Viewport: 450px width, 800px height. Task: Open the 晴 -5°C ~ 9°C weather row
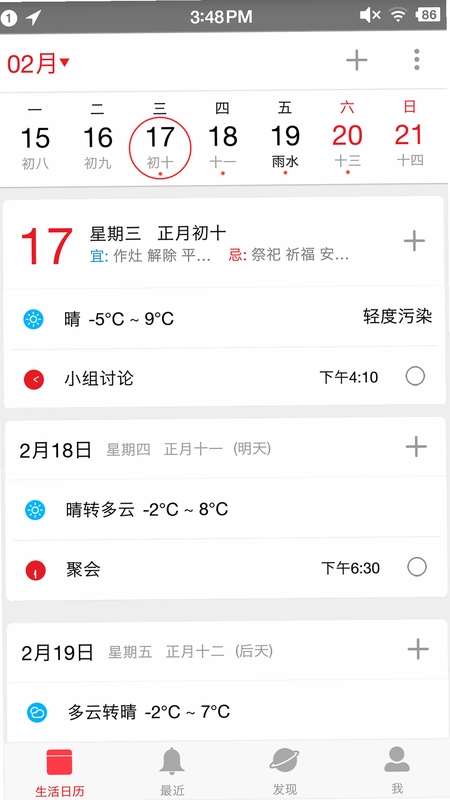224,318
